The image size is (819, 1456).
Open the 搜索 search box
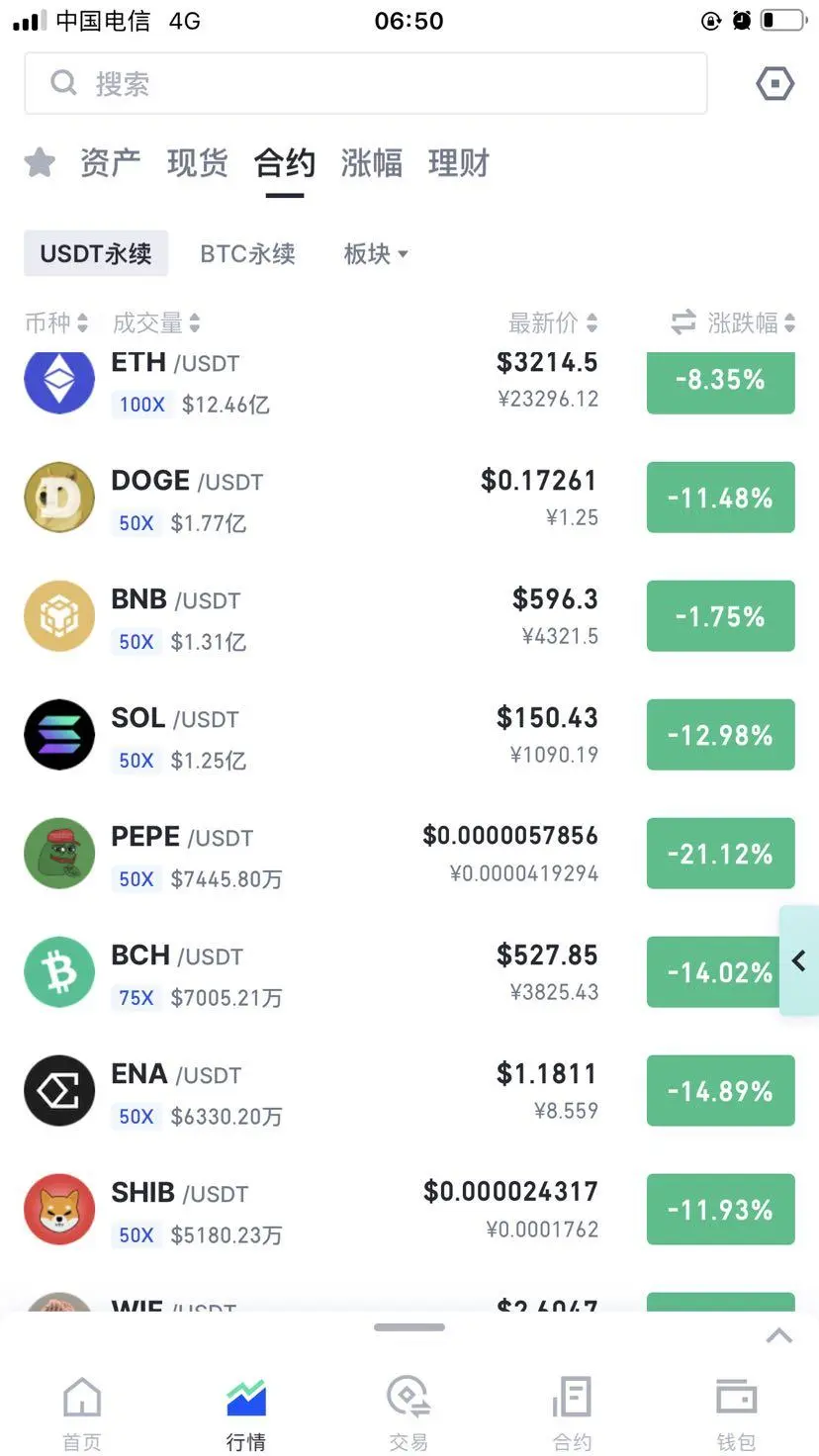[x=365, y=83]
